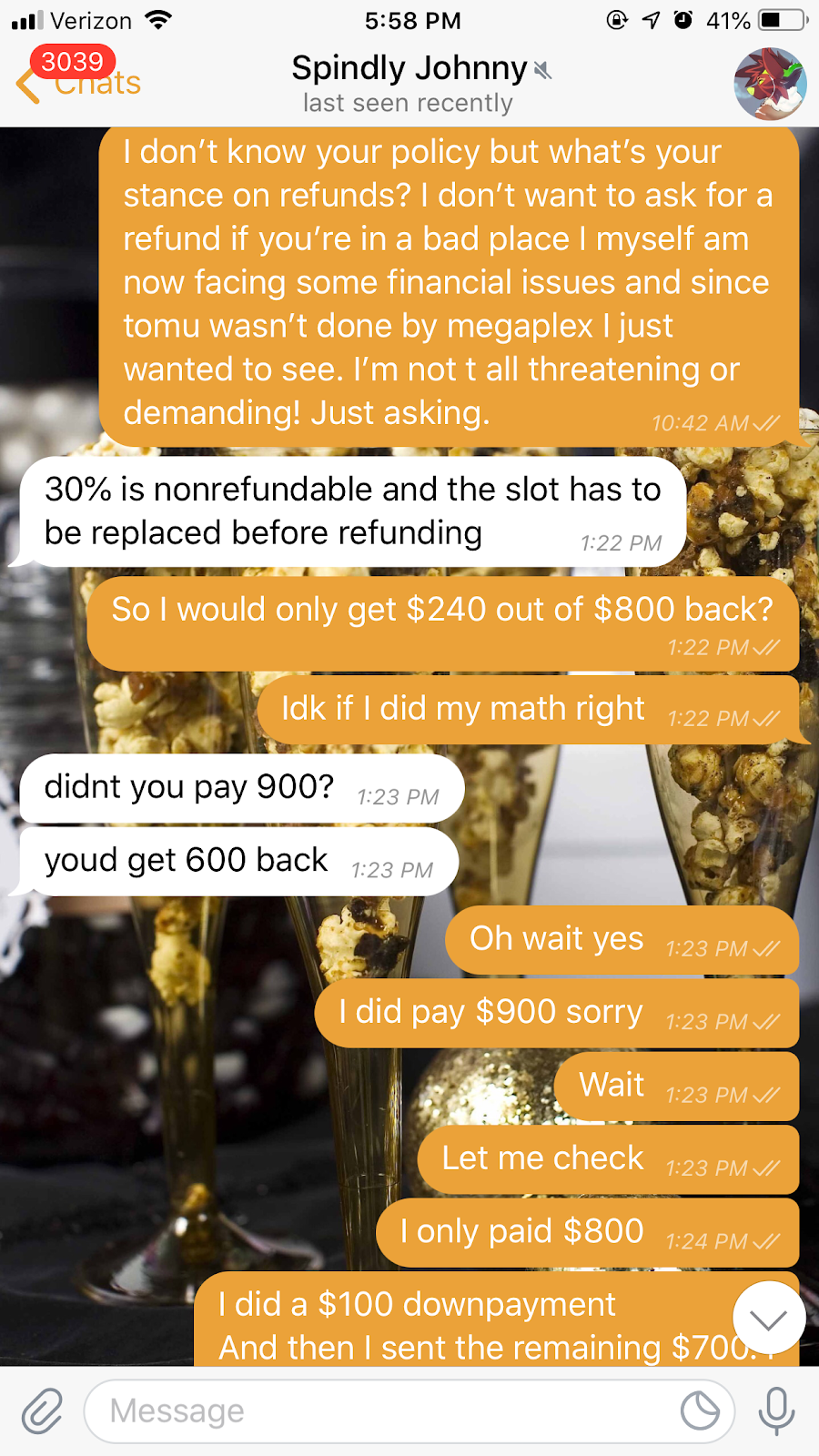
Task: Jump to the latest message
Action: tap(769, 1318)
